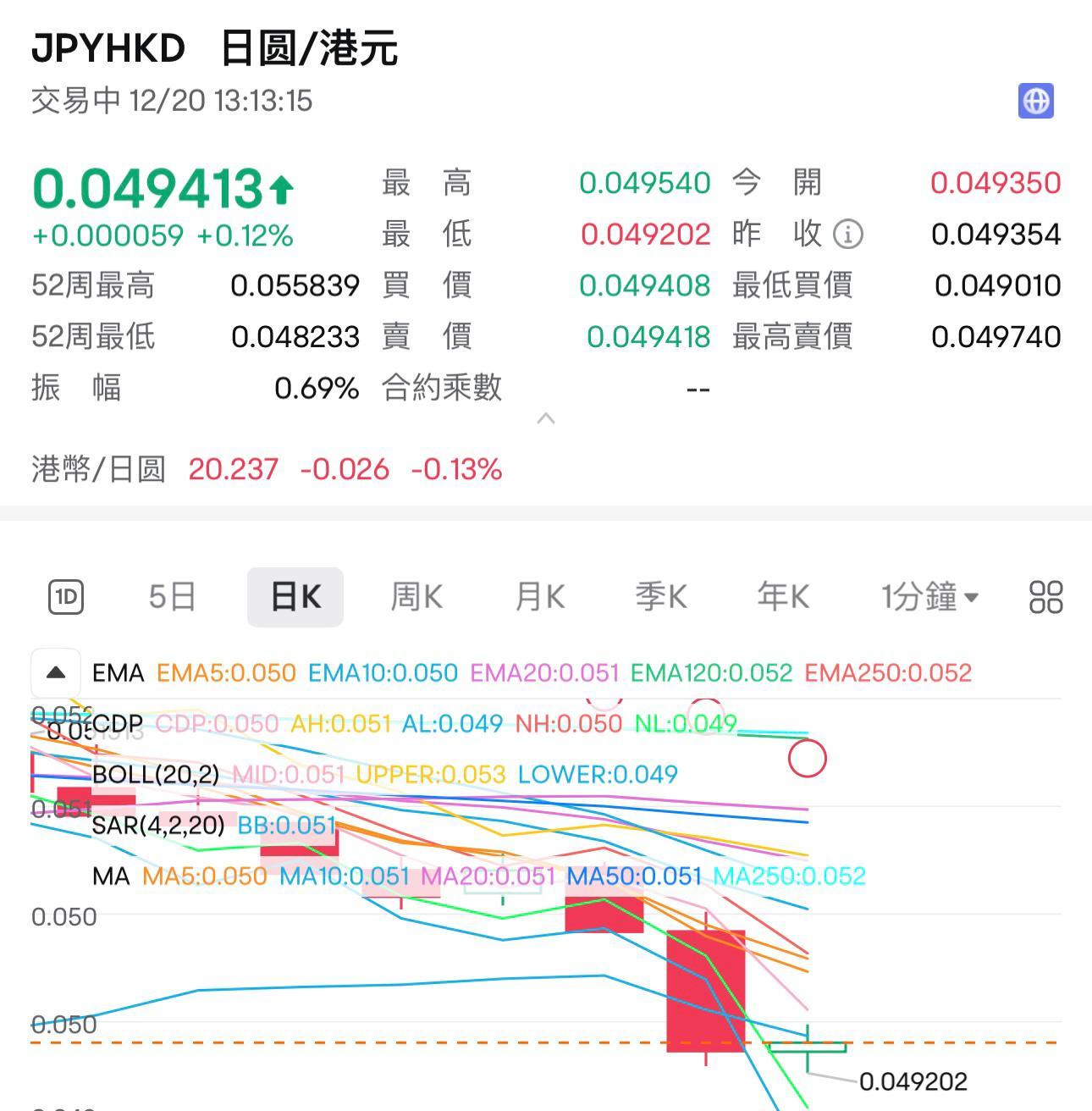Screen dimensions: 1092x1111
Task: Open the 港幣/日圓 pair quote
Action: pyautogui.click(x=99, y=468)
